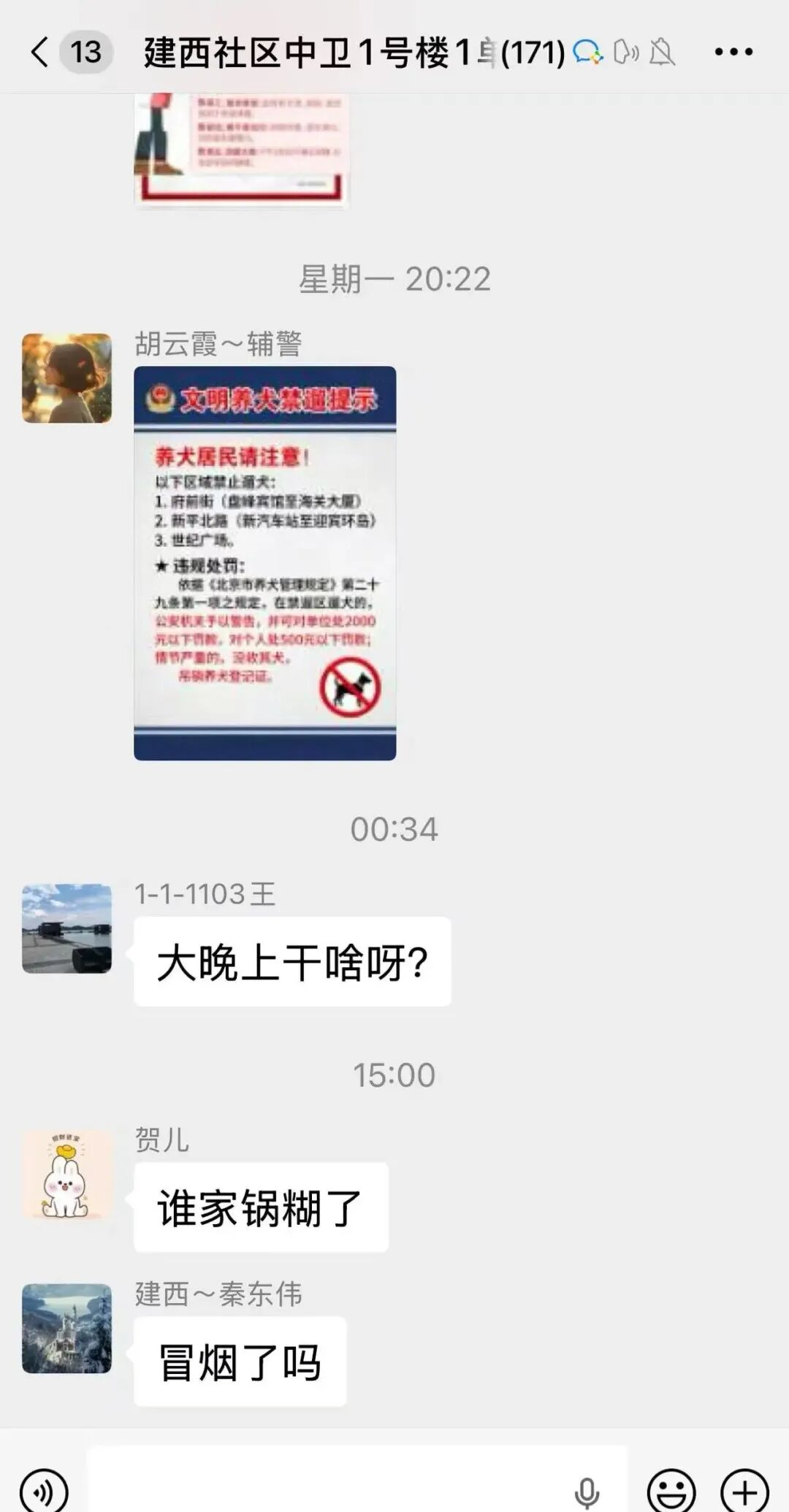The image size is (789, 1512).
Task: Switch to the voice message input
Action: coord(44,1490)
